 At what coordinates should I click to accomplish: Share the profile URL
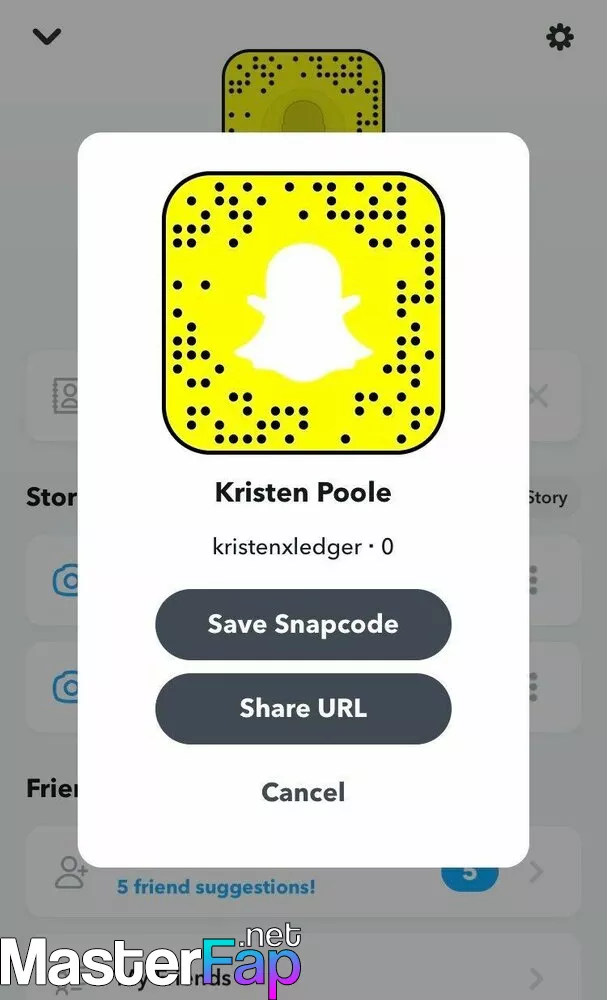303,708
